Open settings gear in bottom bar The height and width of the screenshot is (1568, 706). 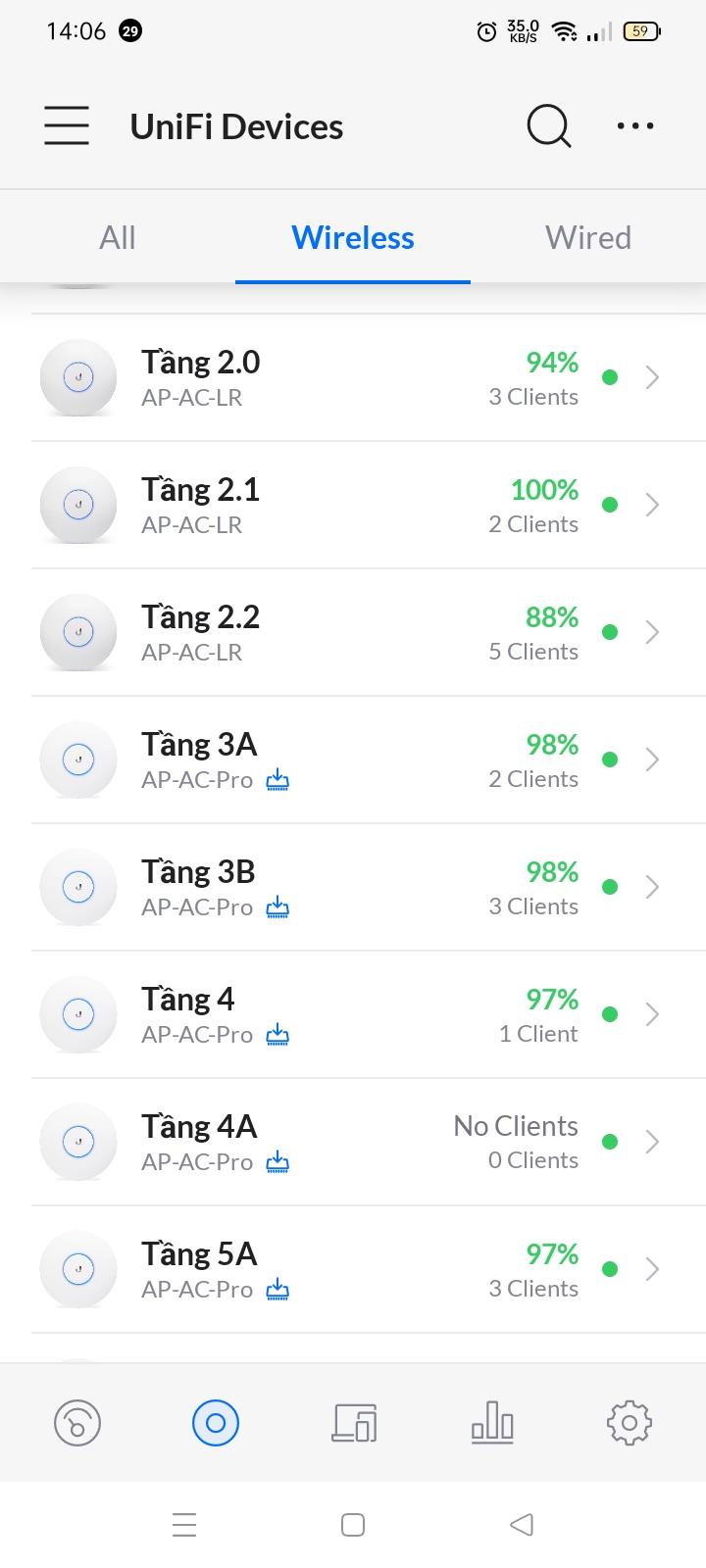(x=630, y=1423)
